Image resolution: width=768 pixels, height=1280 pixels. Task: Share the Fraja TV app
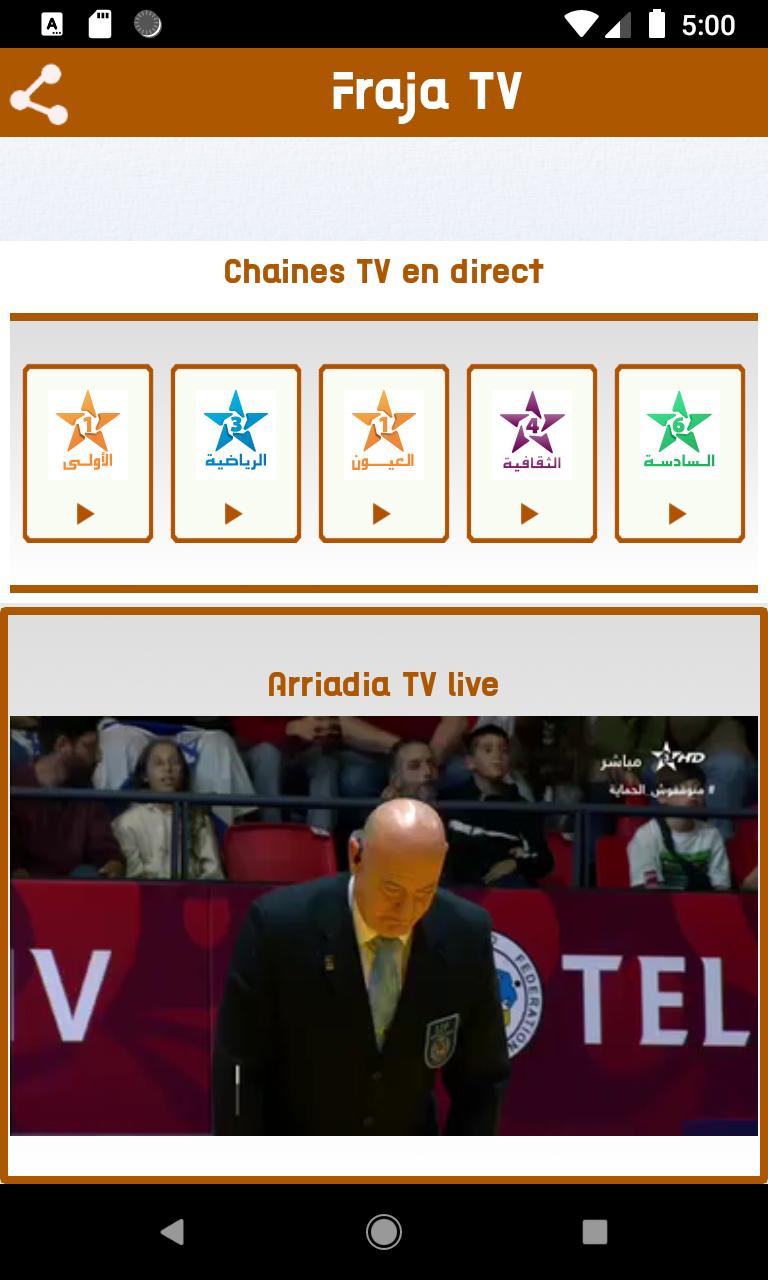click(x=38, y=94)
